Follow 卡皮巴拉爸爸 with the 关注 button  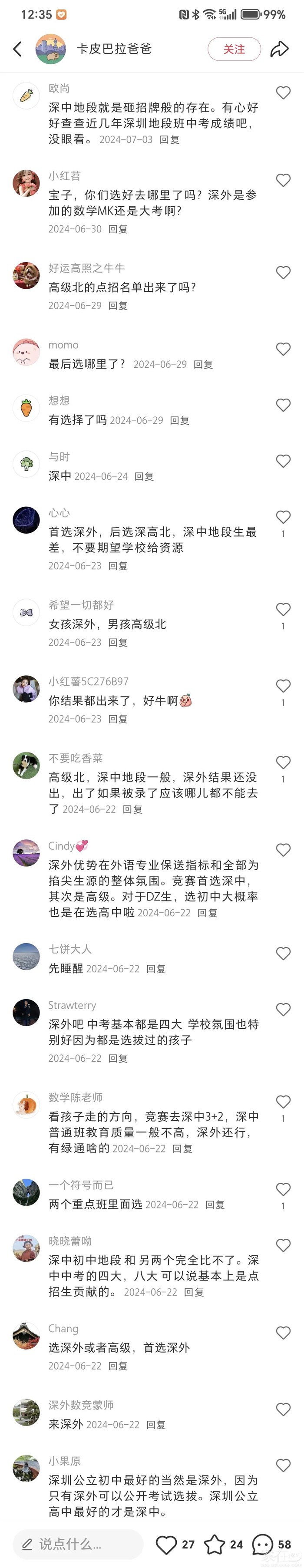pos(234,50)
